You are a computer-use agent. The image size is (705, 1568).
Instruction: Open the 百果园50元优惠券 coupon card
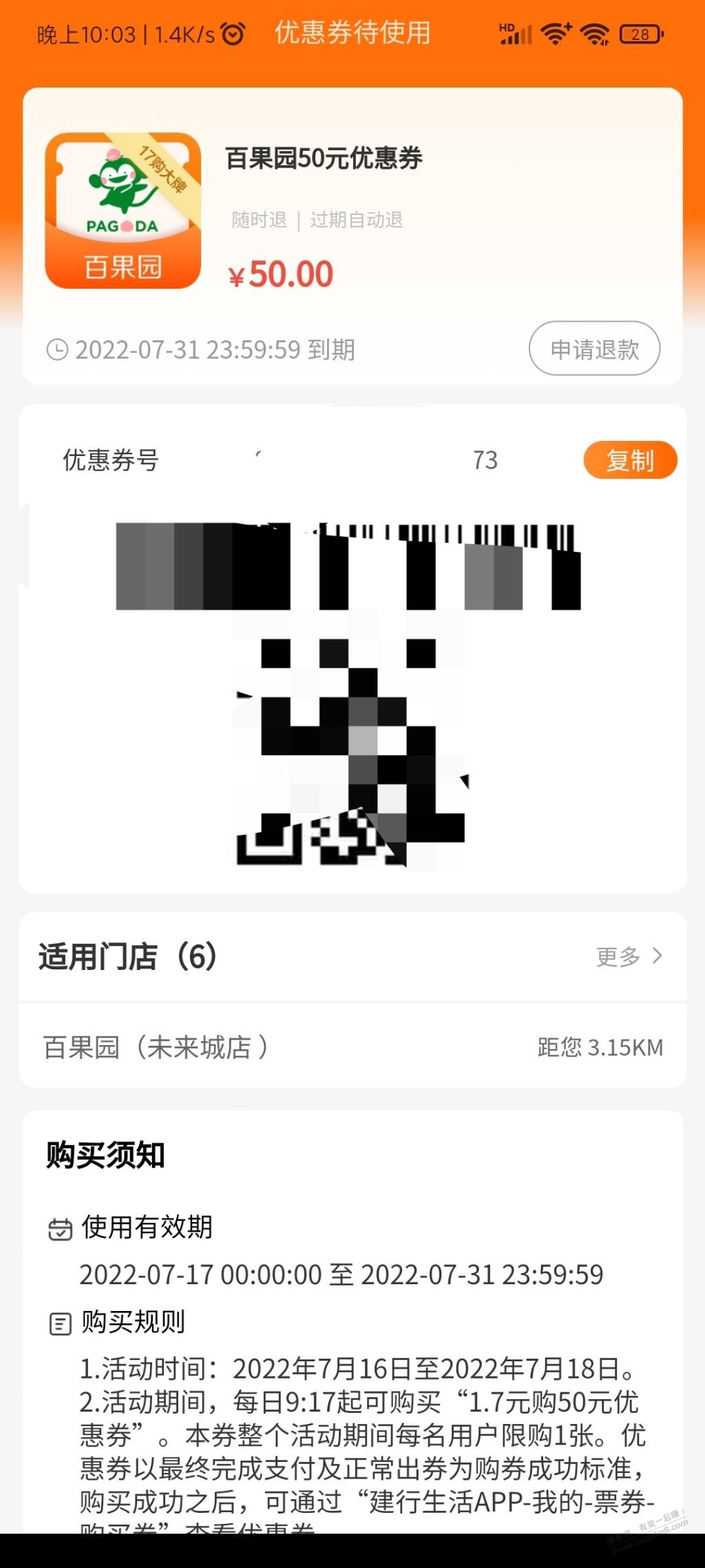(352, 236)
